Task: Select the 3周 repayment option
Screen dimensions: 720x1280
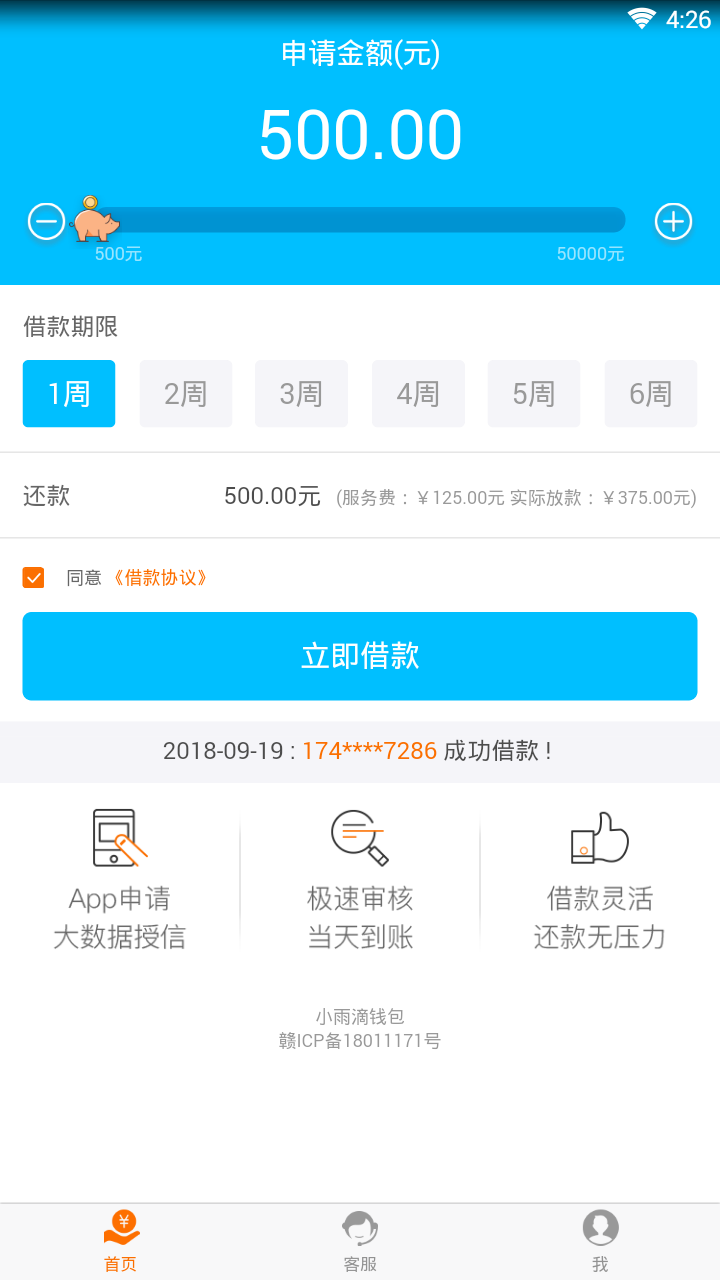Action: tap(301, 393)
